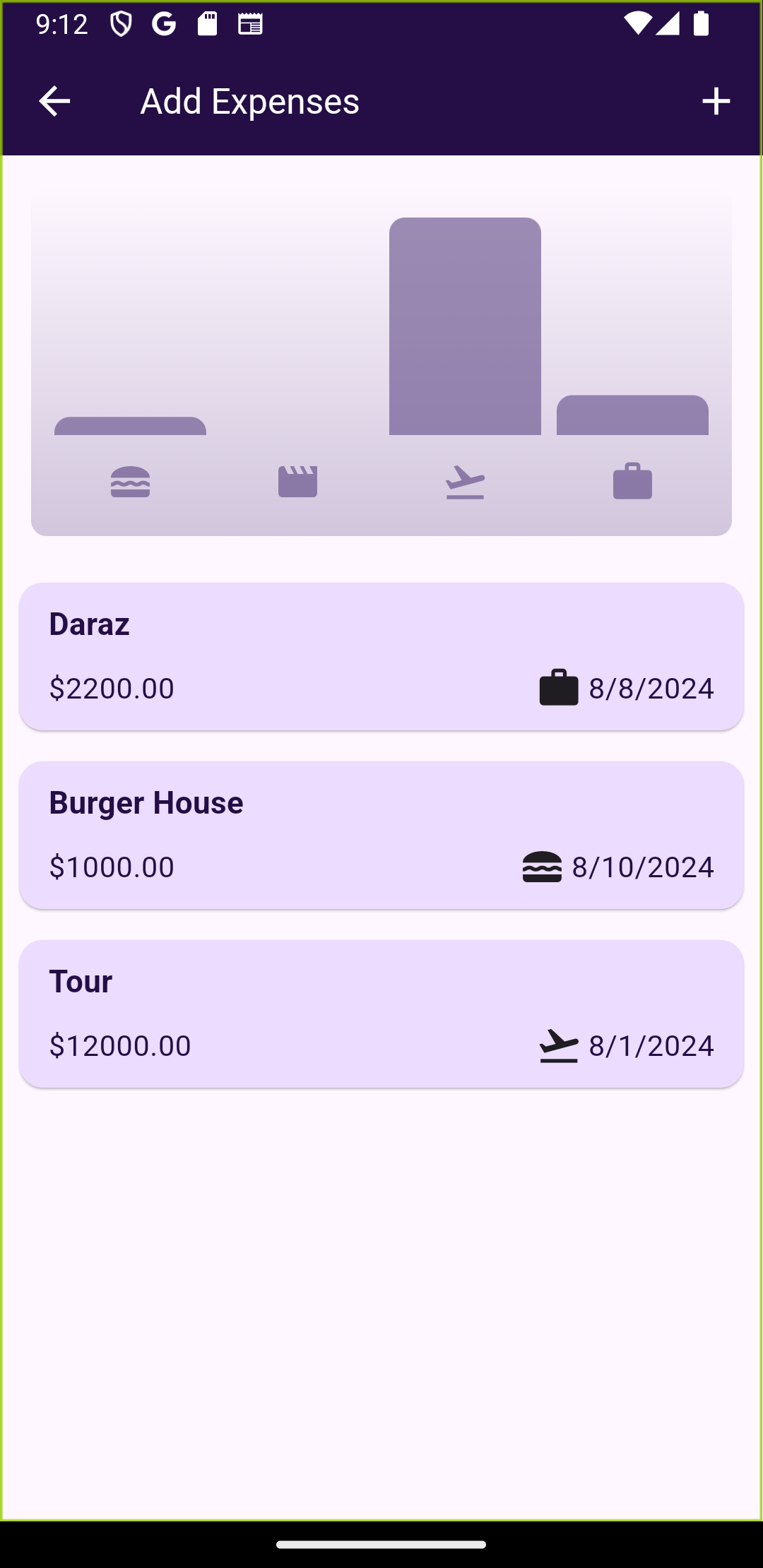Select the Burger House expense card
Screen dimensions: 763x1568
pos(381,835)
